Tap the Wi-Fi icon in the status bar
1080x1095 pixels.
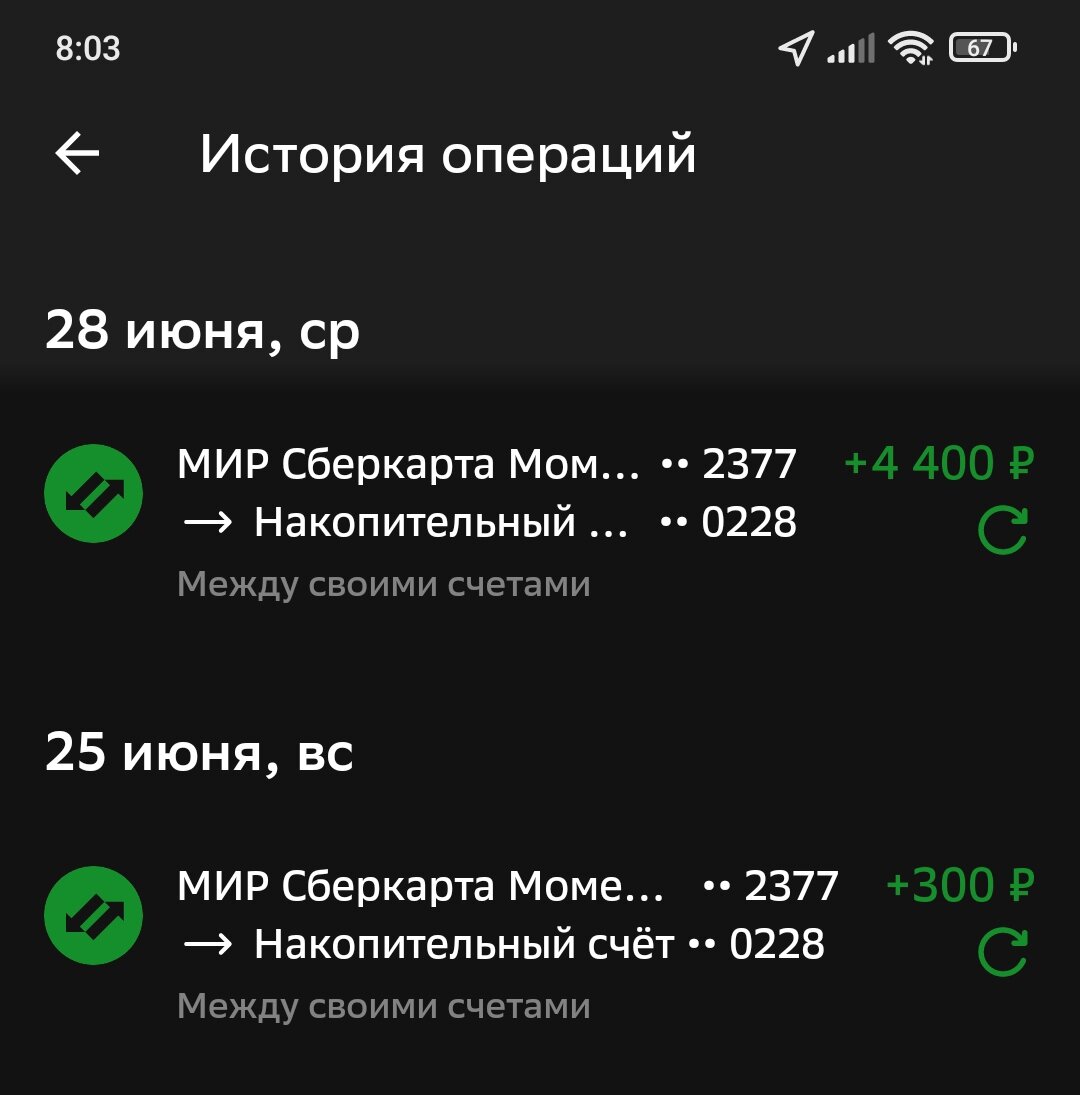(910, 46)
